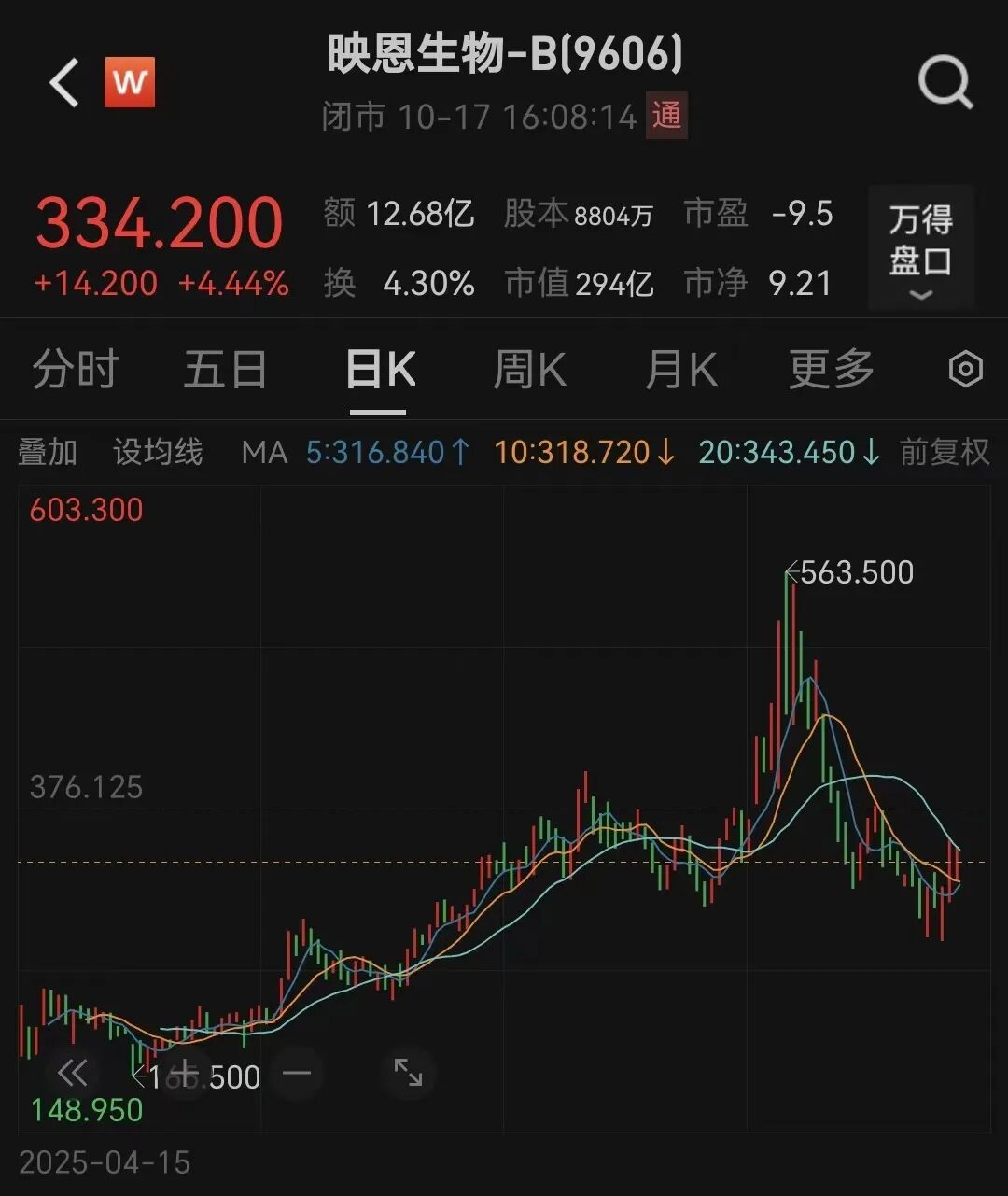This screenshot has height=1196, width=1008.
Task: Select the 日K tab
Action: tap(380, 370)
